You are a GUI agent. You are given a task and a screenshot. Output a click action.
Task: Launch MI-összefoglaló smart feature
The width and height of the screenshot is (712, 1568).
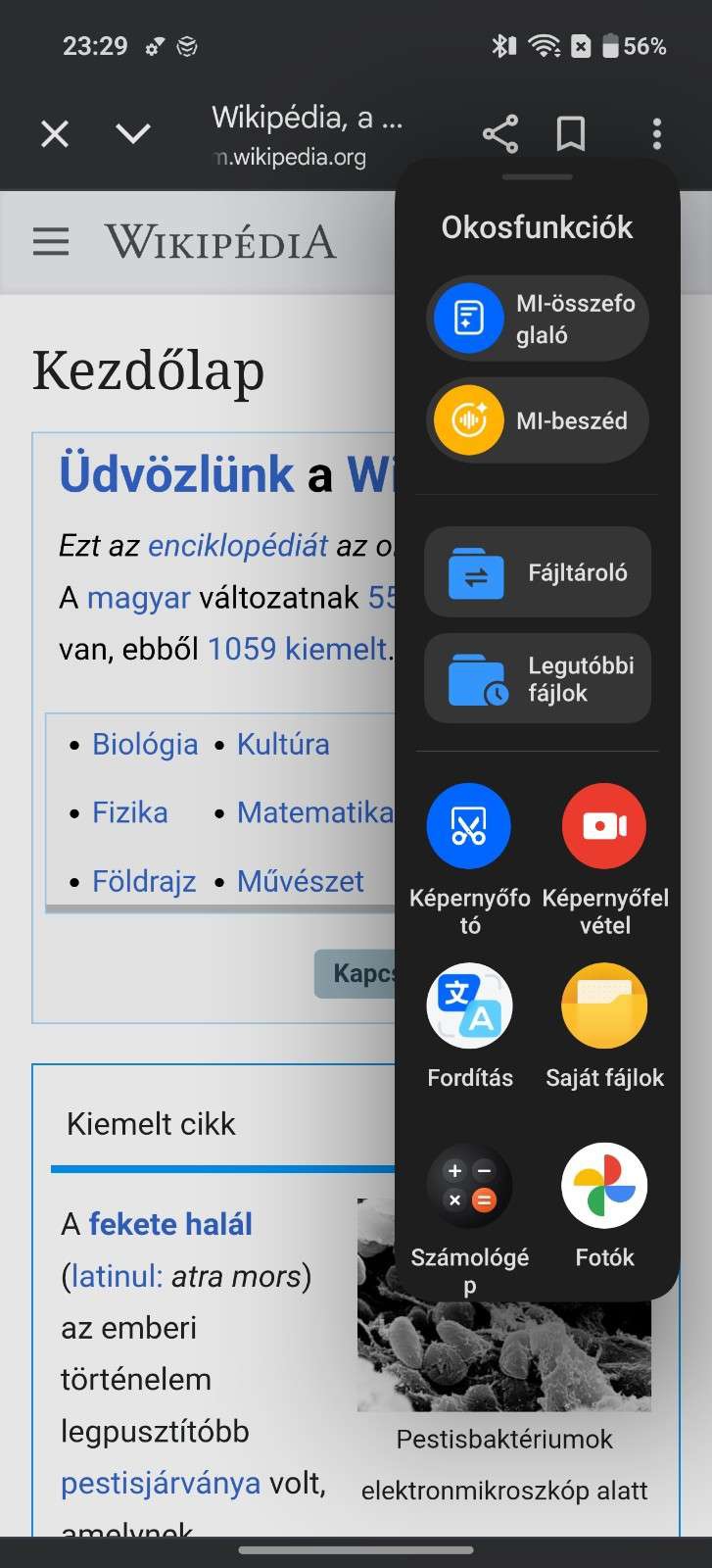537,318
